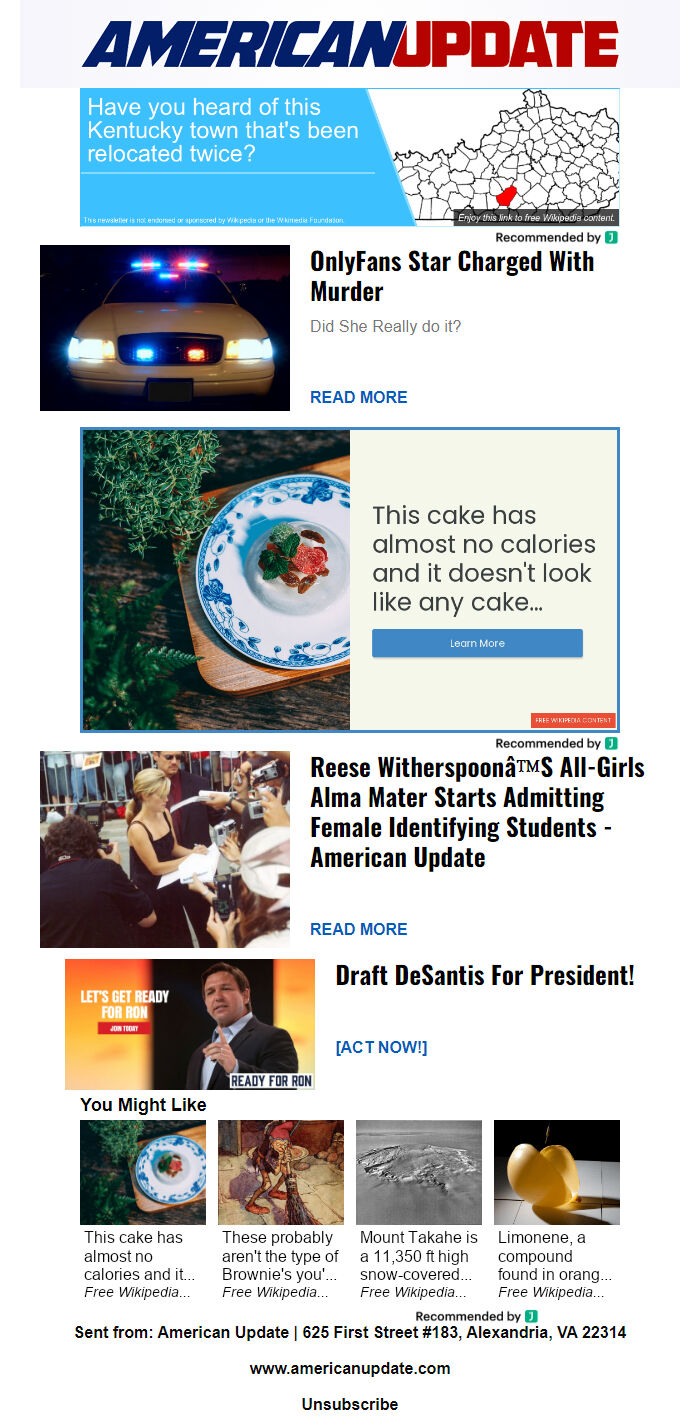Open the Kentucky town banner ad
700x1424 pixels.
(x=349, y=157)
